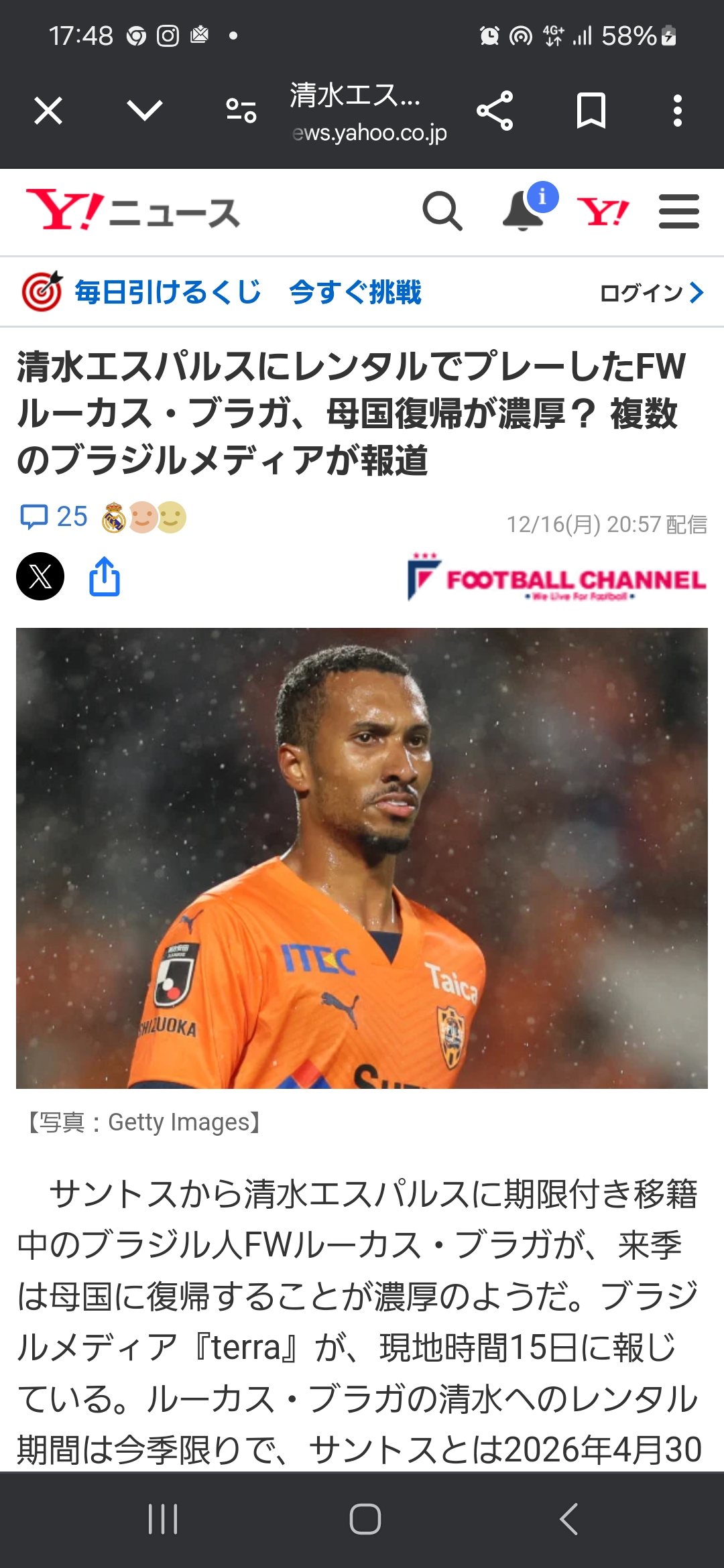Bookmark this page in browser

[x=591, y=111]
